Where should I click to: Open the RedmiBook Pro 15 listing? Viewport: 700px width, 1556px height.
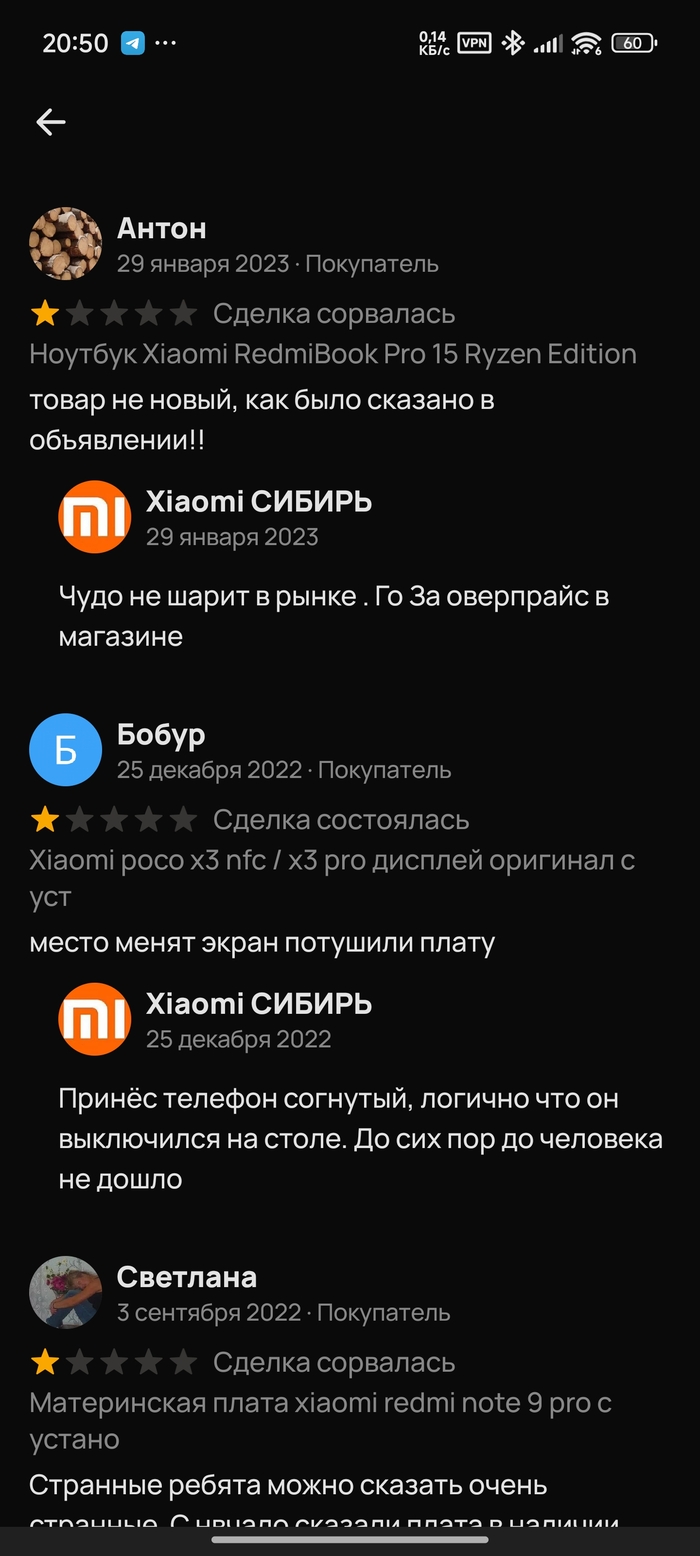[x=332, y=354]
